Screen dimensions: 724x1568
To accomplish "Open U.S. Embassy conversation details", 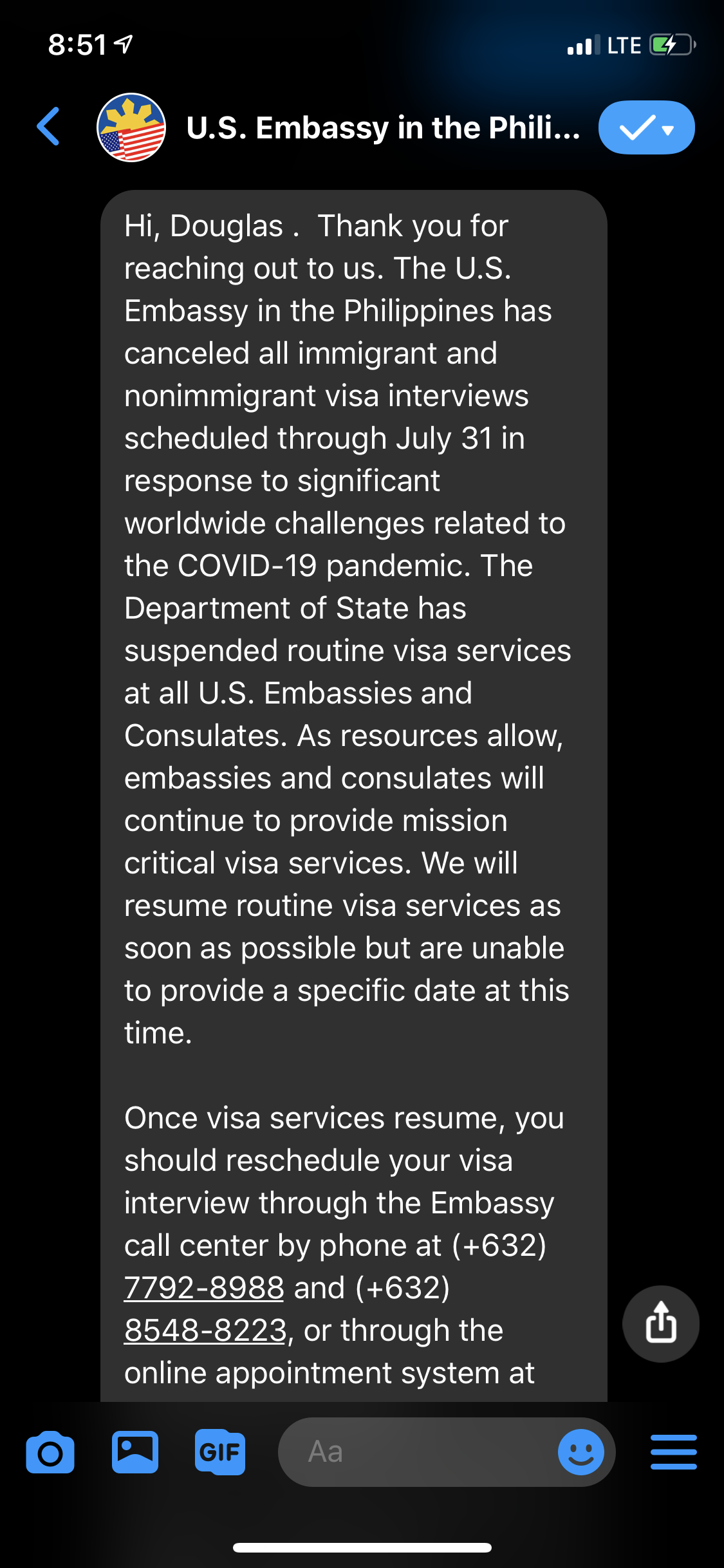I will (x=383, y=128).
